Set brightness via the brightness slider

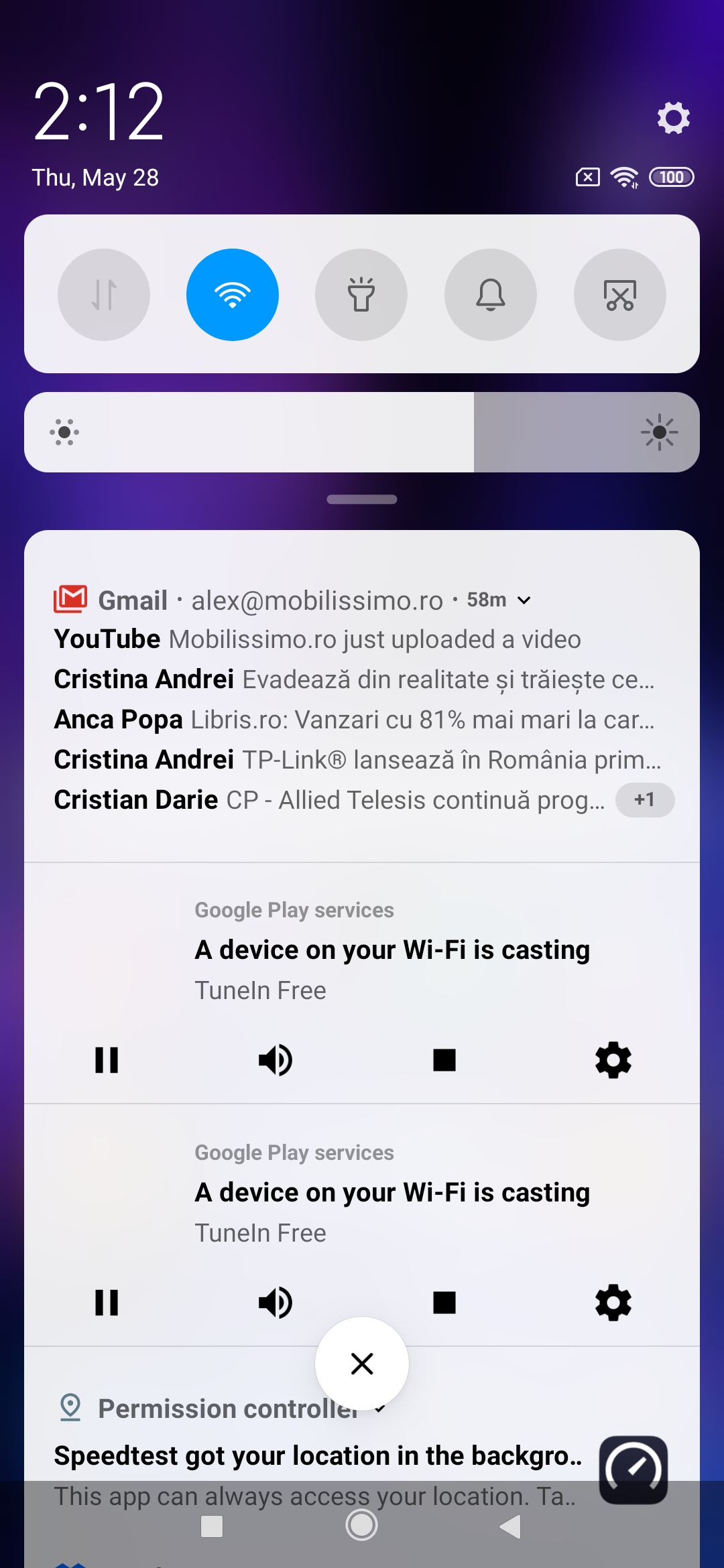(362, 432)
